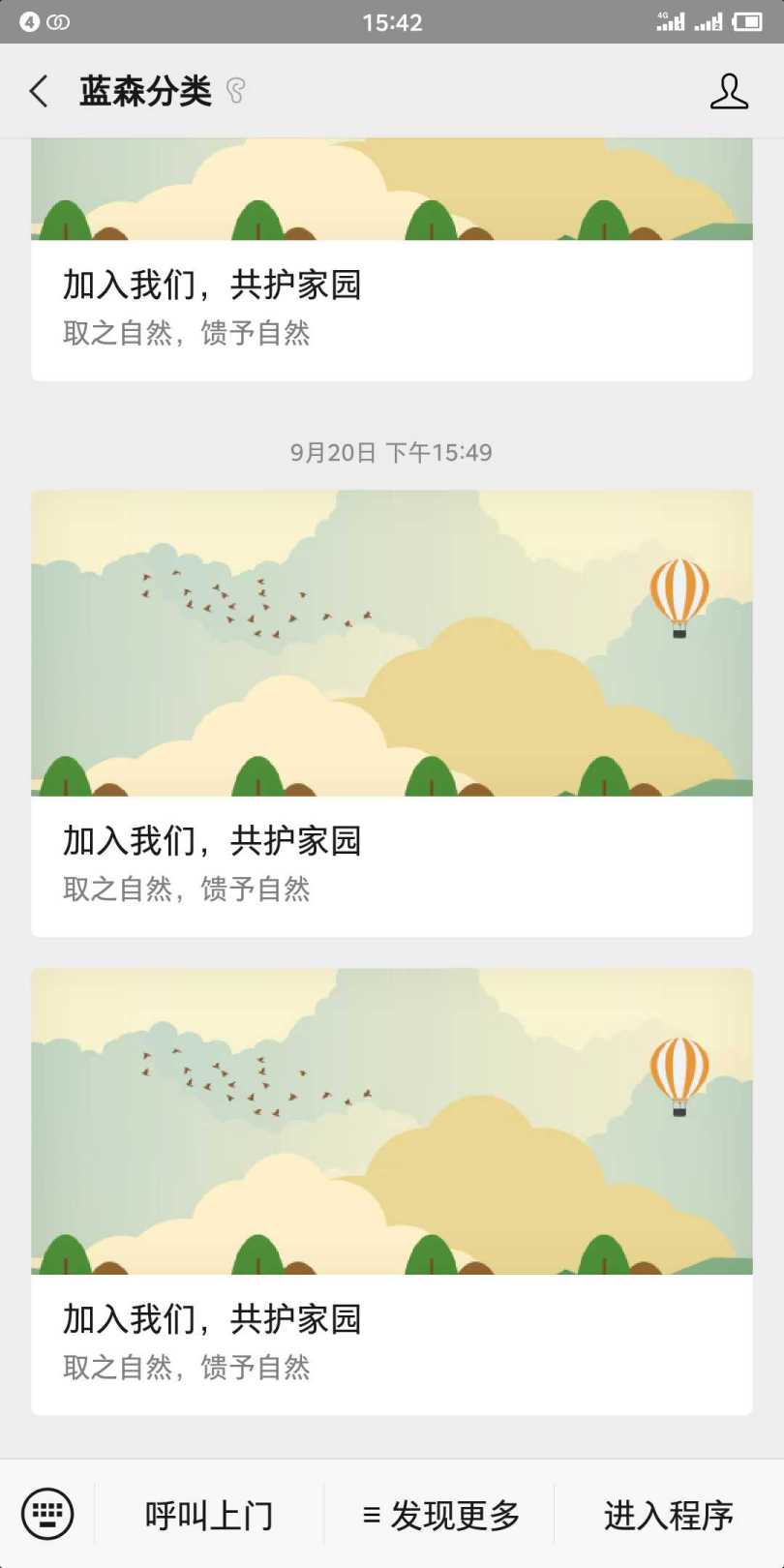The image size is (784, 1568).
Task: Expand the 发现更多 menu
Action: point(440,1515)
